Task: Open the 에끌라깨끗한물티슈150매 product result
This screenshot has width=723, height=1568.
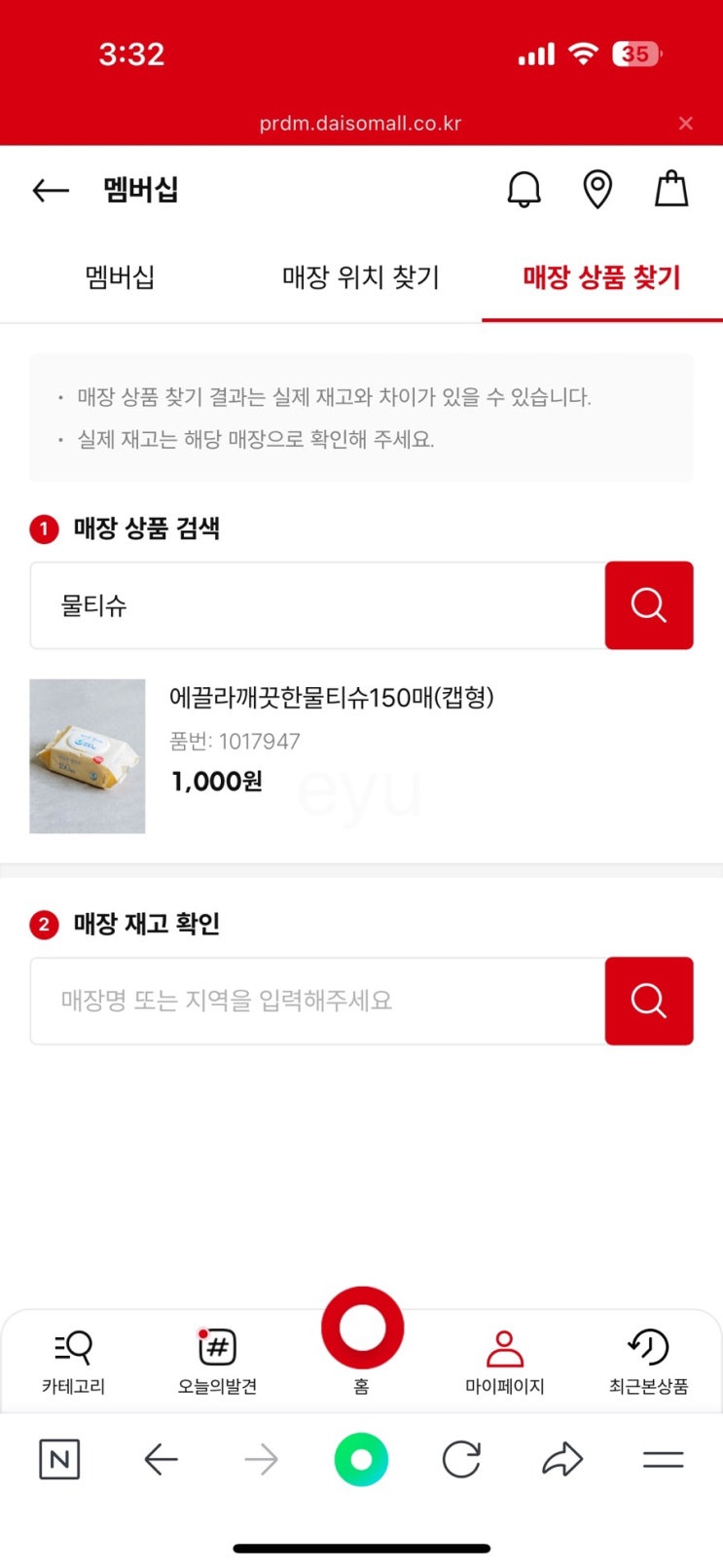Action: (x=331, y=697)
